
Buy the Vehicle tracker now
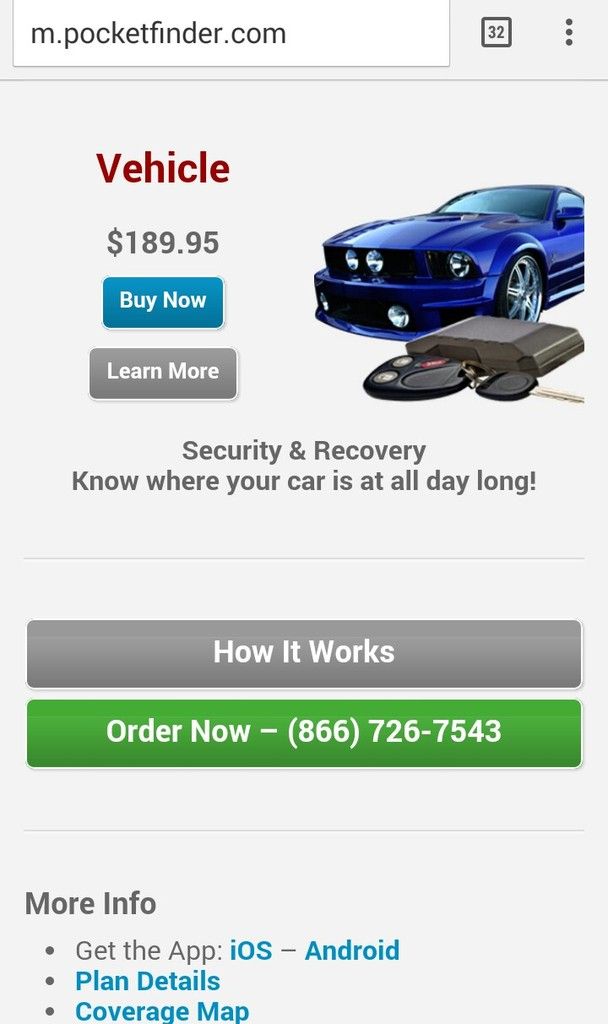pos(163,301)
